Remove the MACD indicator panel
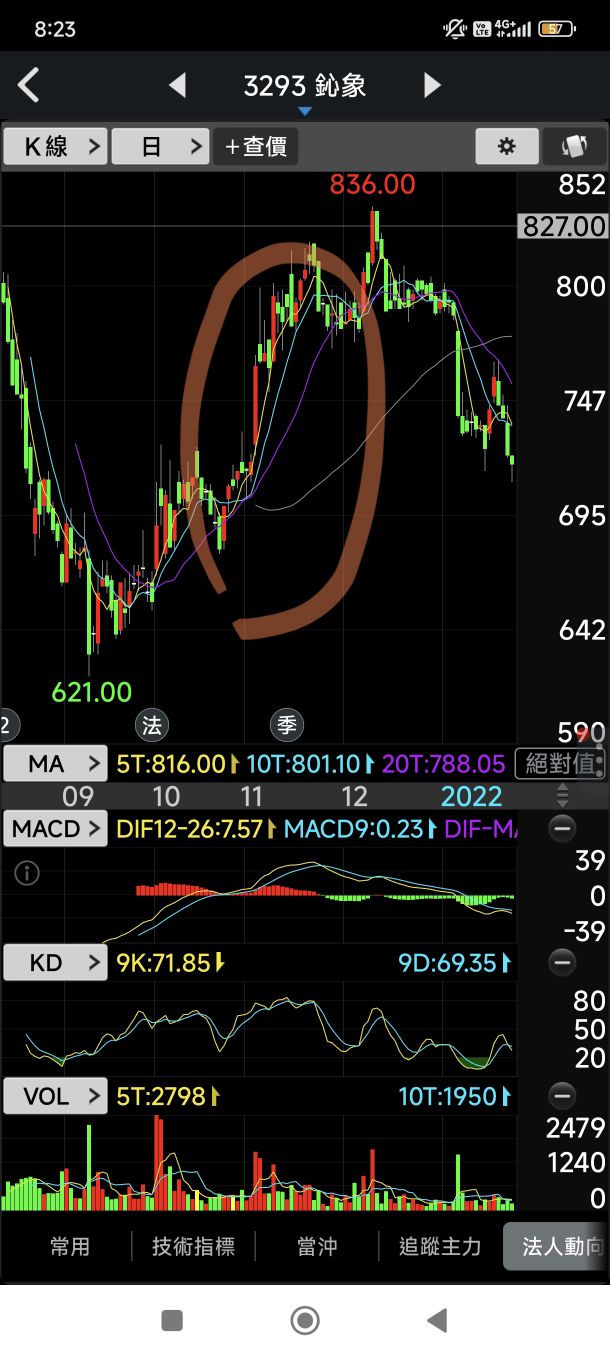The height and width of the screenshot is (1356, 610). [563, 829]
